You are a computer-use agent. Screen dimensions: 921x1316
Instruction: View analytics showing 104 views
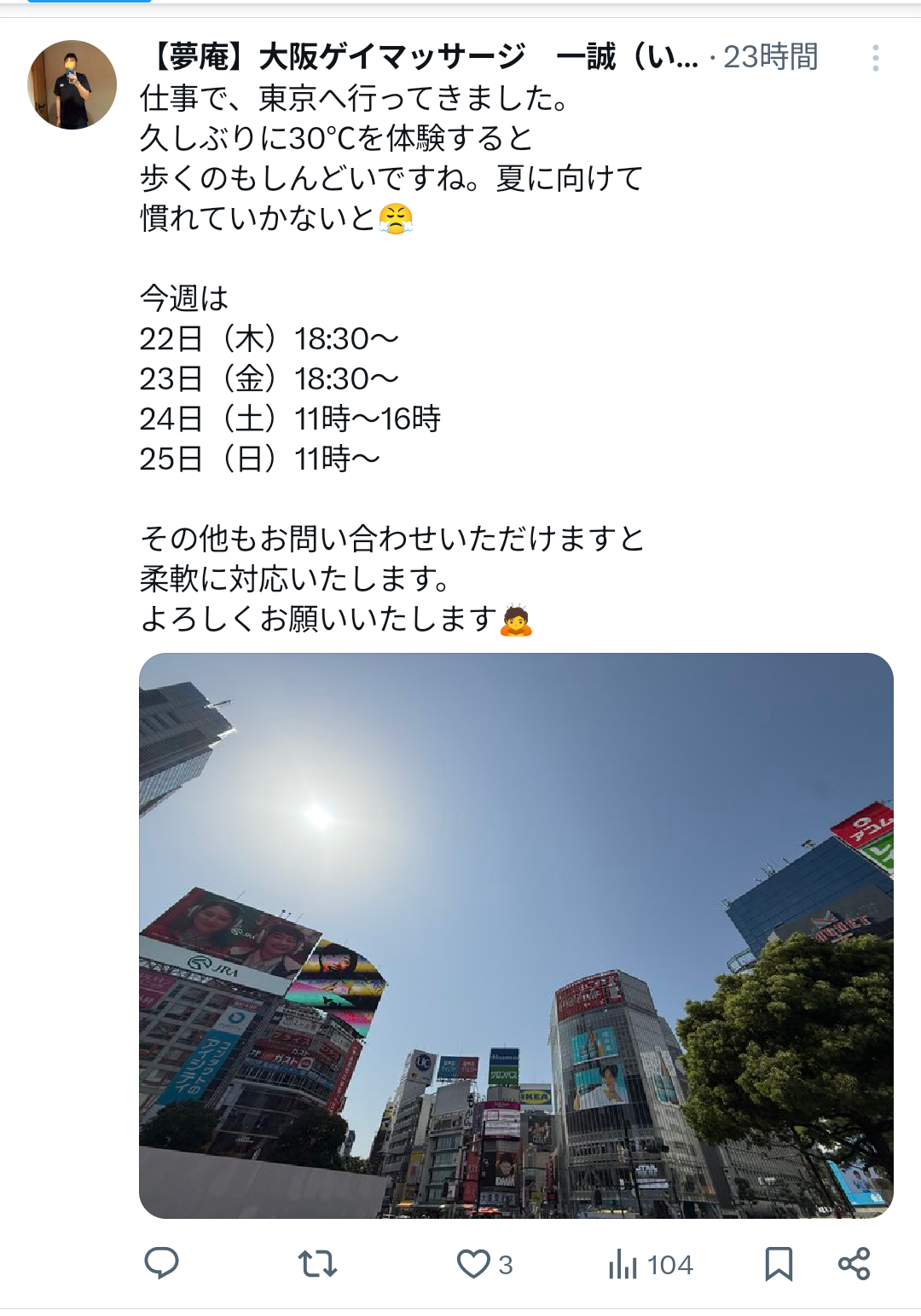tap(650, 1264)
